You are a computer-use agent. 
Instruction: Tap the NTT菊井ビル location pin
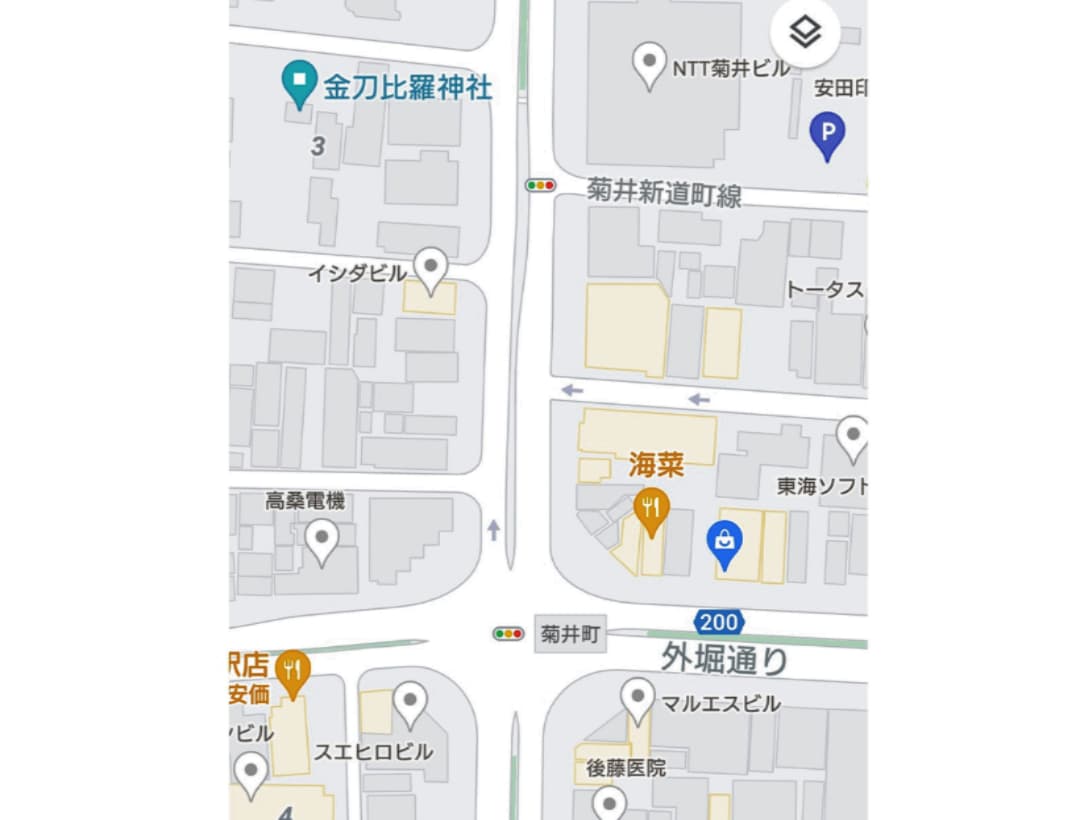pyautogui.click(x=651, y=65)
